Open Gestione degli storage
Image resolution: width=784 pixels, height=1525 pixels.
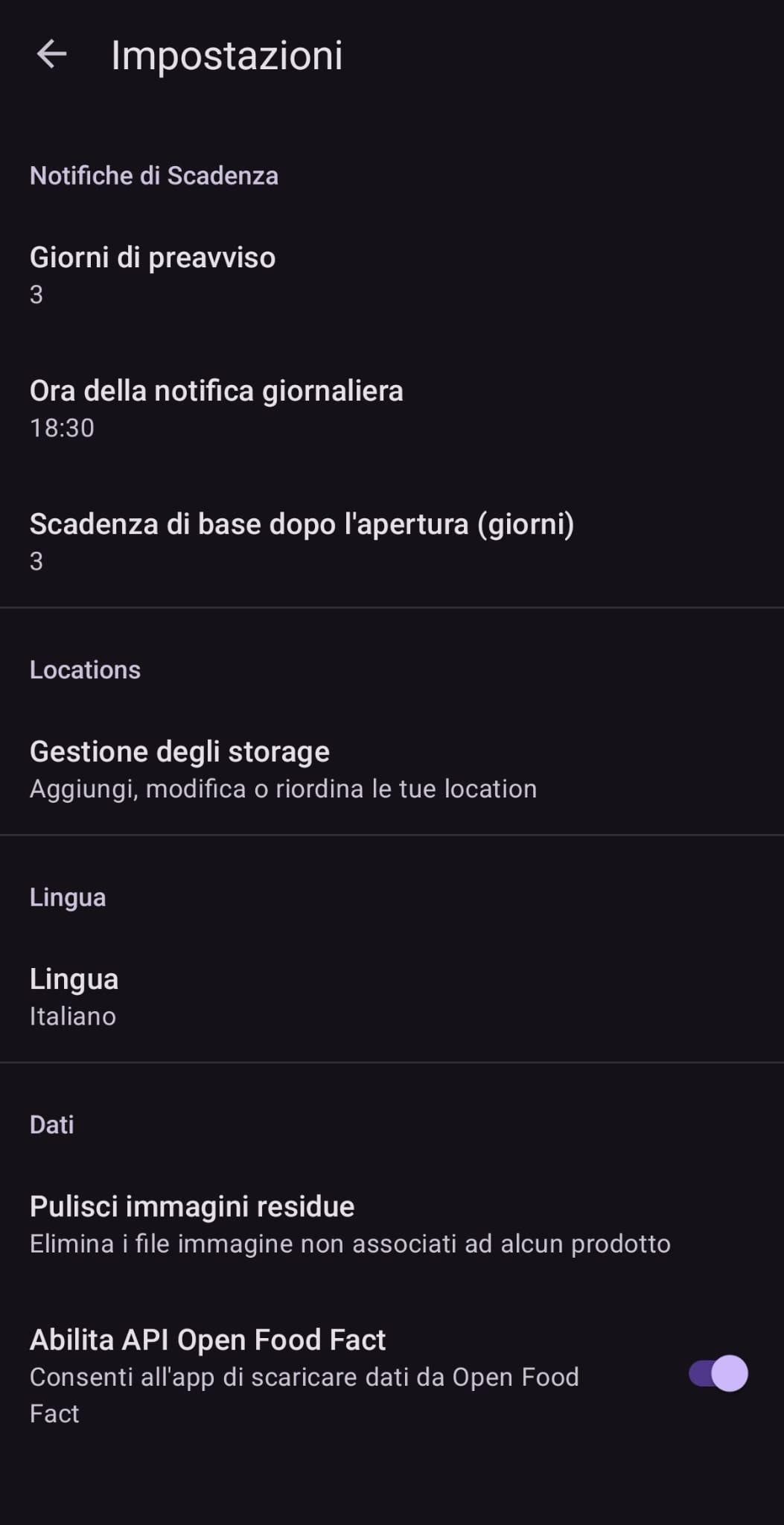[283, 768]
